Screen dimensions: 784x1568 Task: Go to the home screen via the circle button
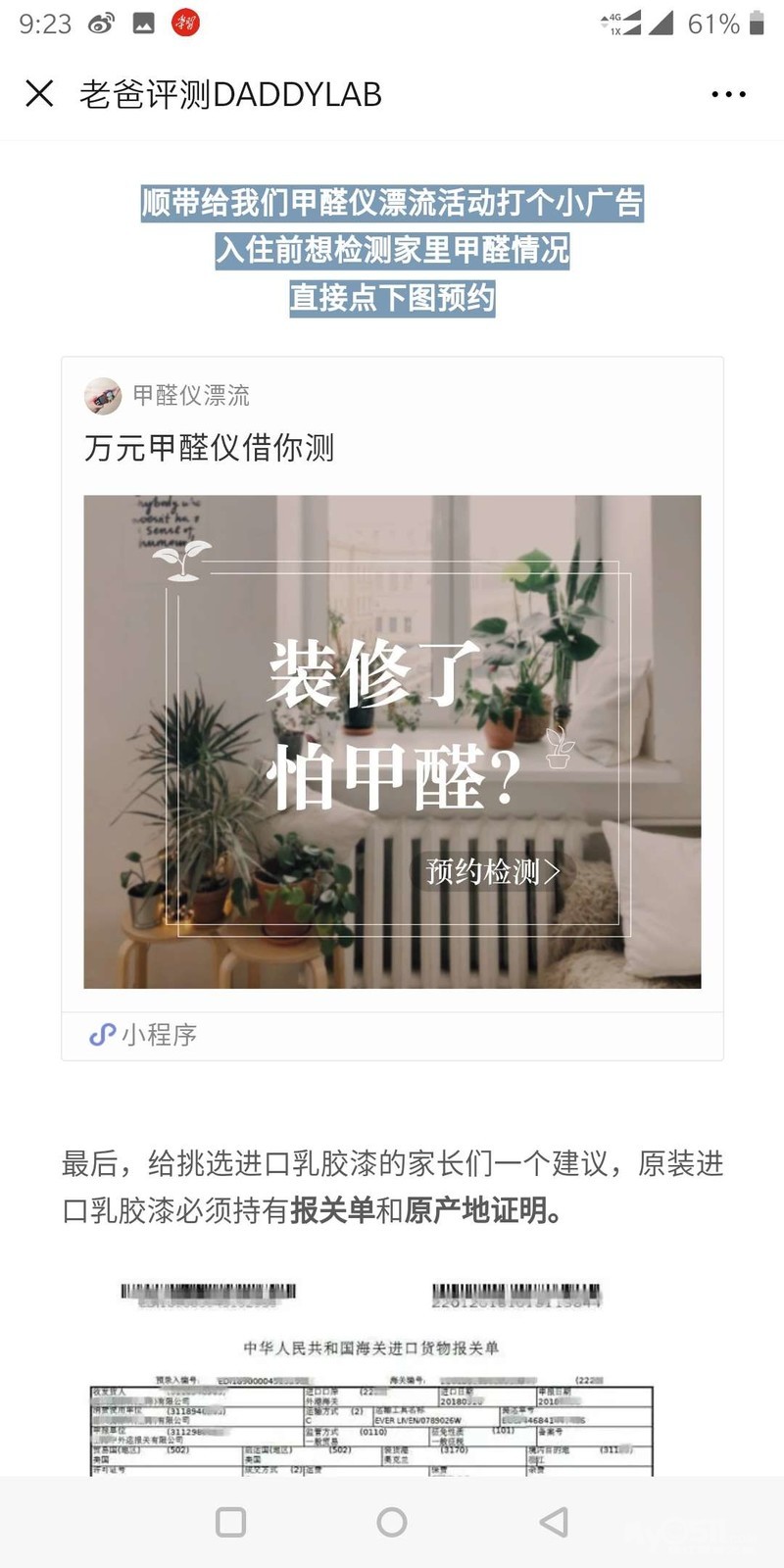pos(392,1522)
